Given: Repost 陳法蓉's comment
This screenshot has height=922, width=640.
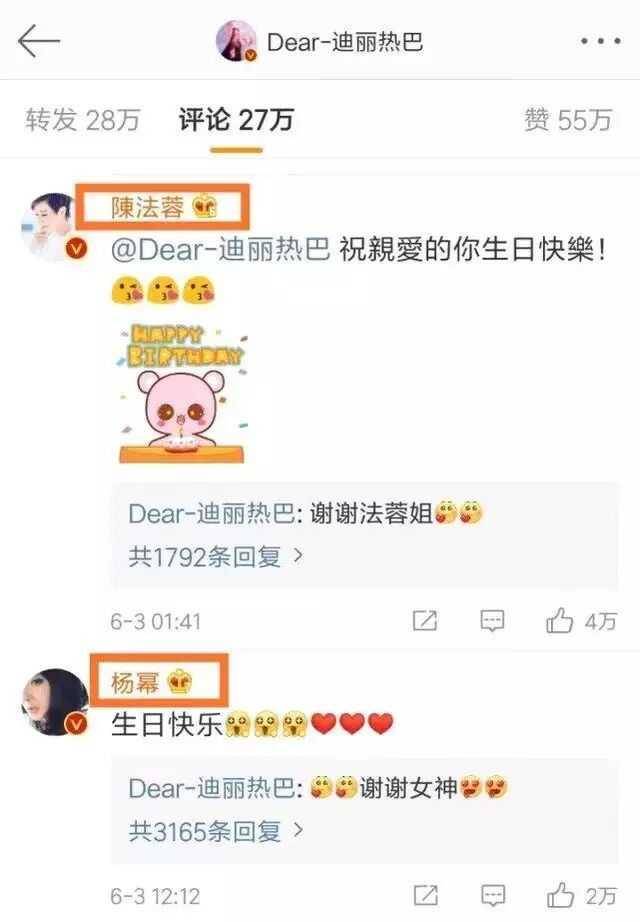Looking at the screenshot, I should tap(425, 621).
